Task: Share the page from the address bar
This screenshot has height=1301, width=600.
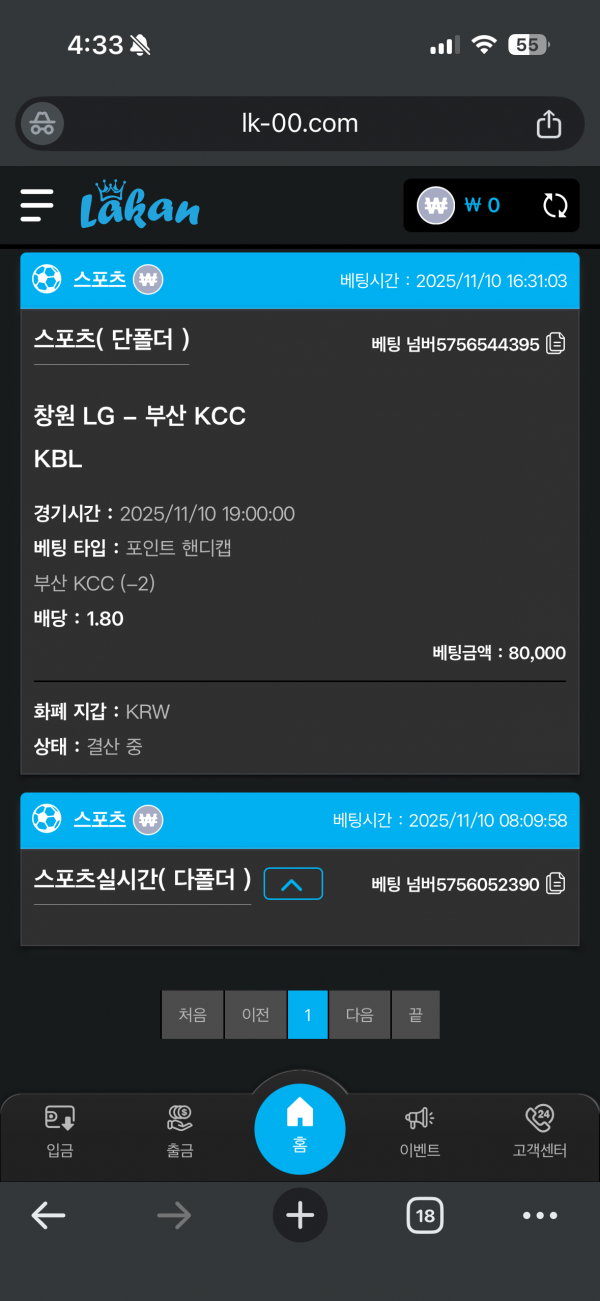Action: point(548,124)
